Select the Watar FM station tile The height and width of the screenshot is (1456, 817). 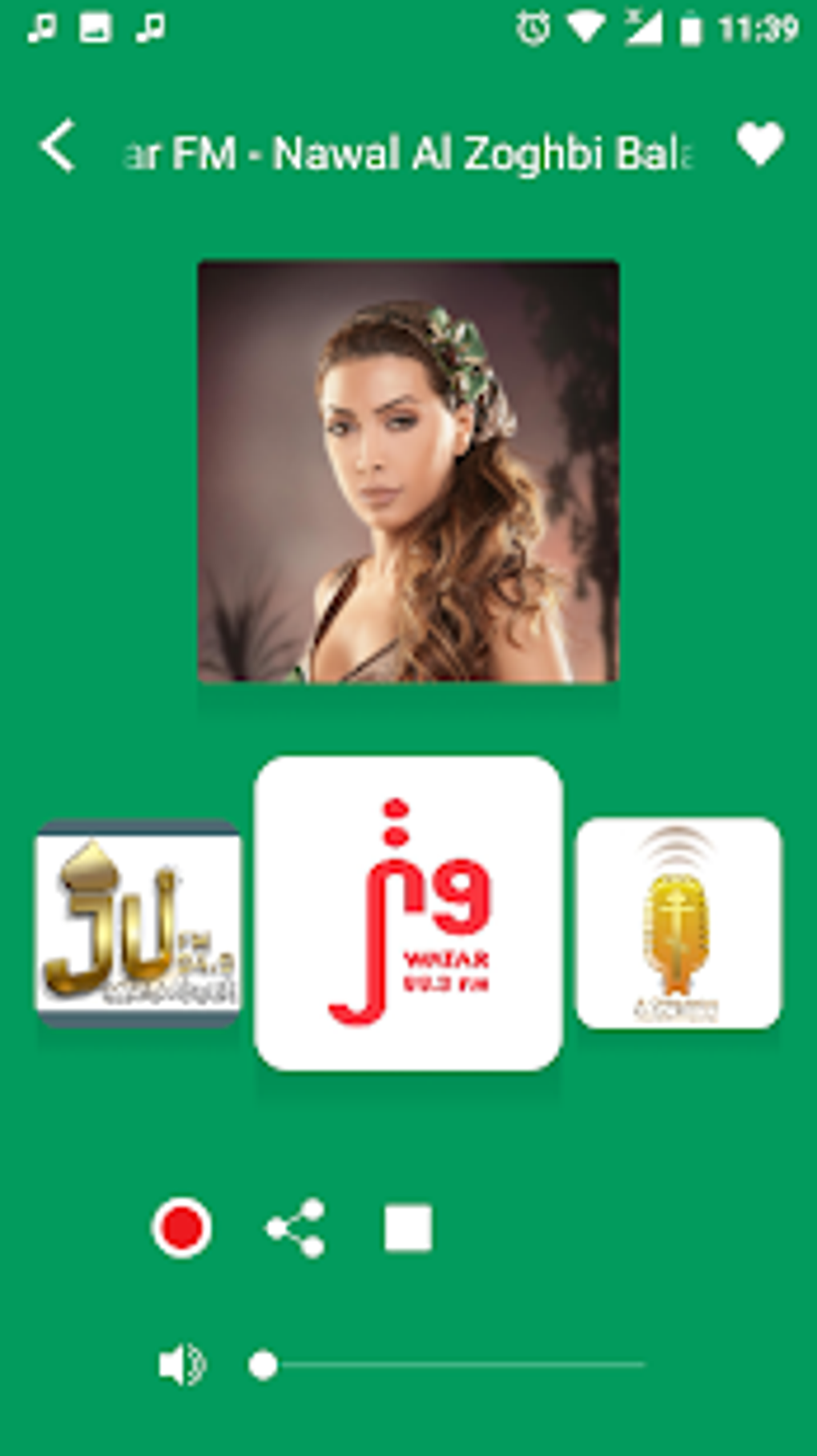(408, 913)
